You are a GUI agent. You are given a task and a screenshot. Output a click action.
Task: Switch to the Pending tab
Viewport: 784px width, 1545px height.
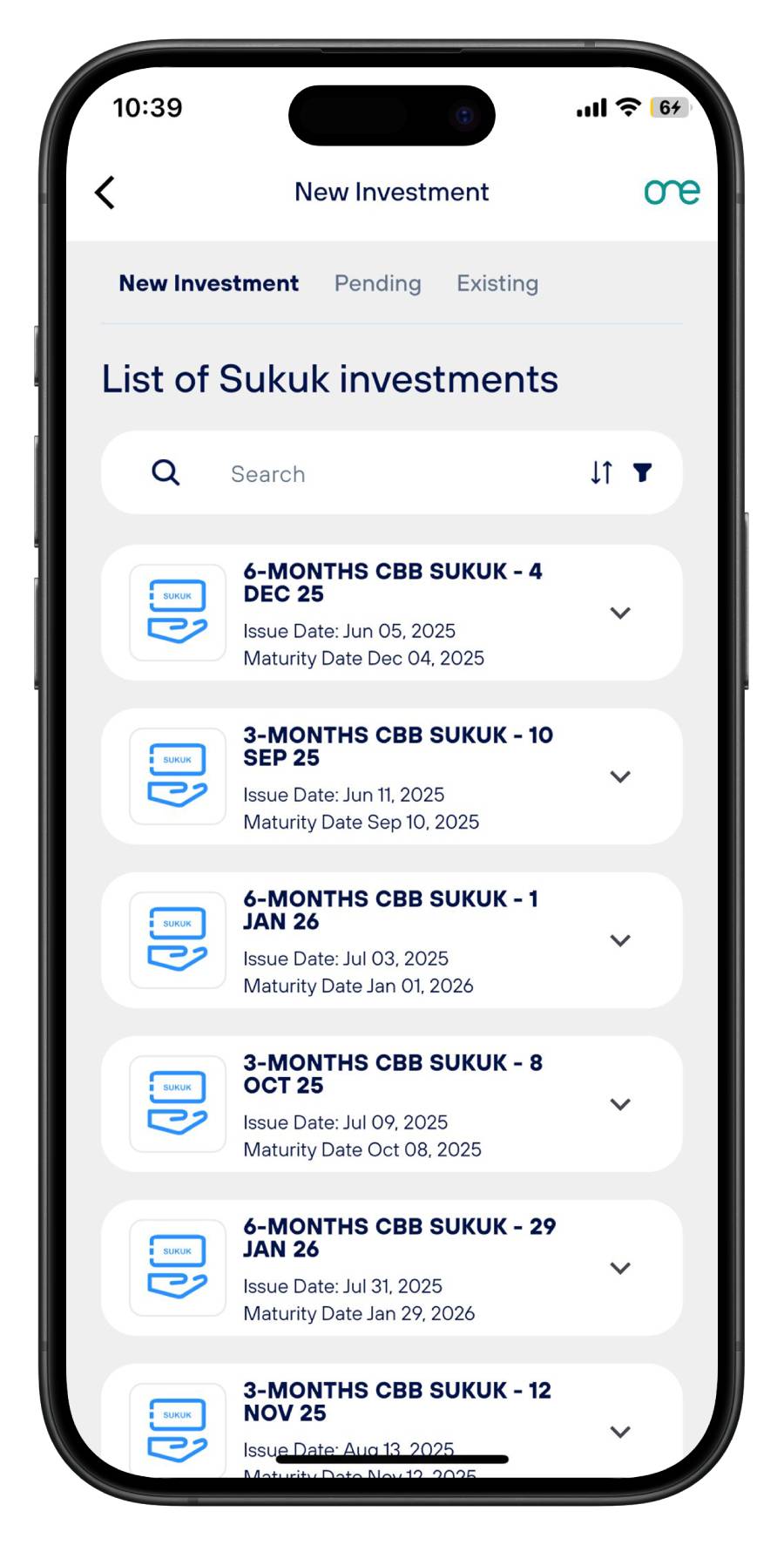377,283
